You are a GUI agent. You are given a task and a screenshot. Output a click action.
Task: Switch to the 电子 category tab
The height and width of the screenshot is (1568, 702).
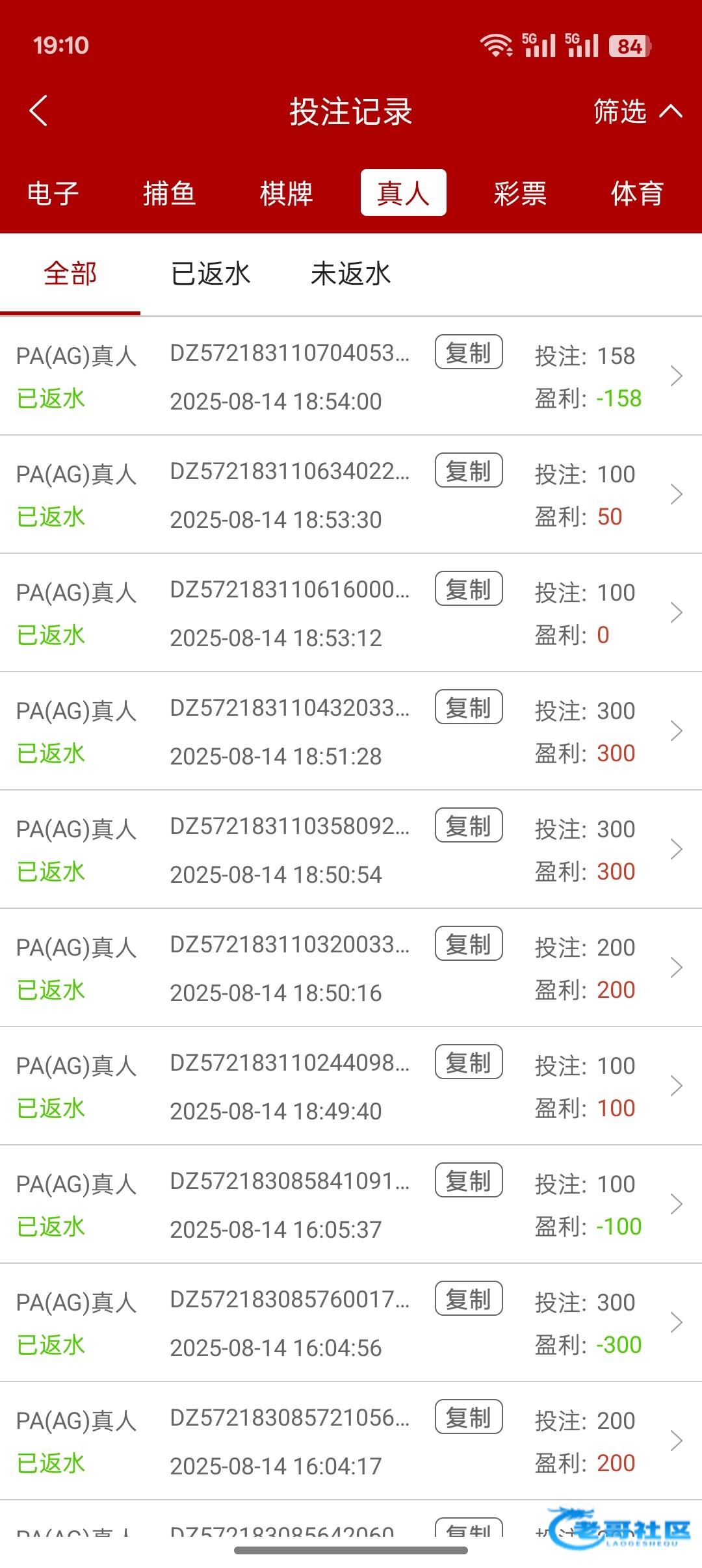(x=53, y=193)
